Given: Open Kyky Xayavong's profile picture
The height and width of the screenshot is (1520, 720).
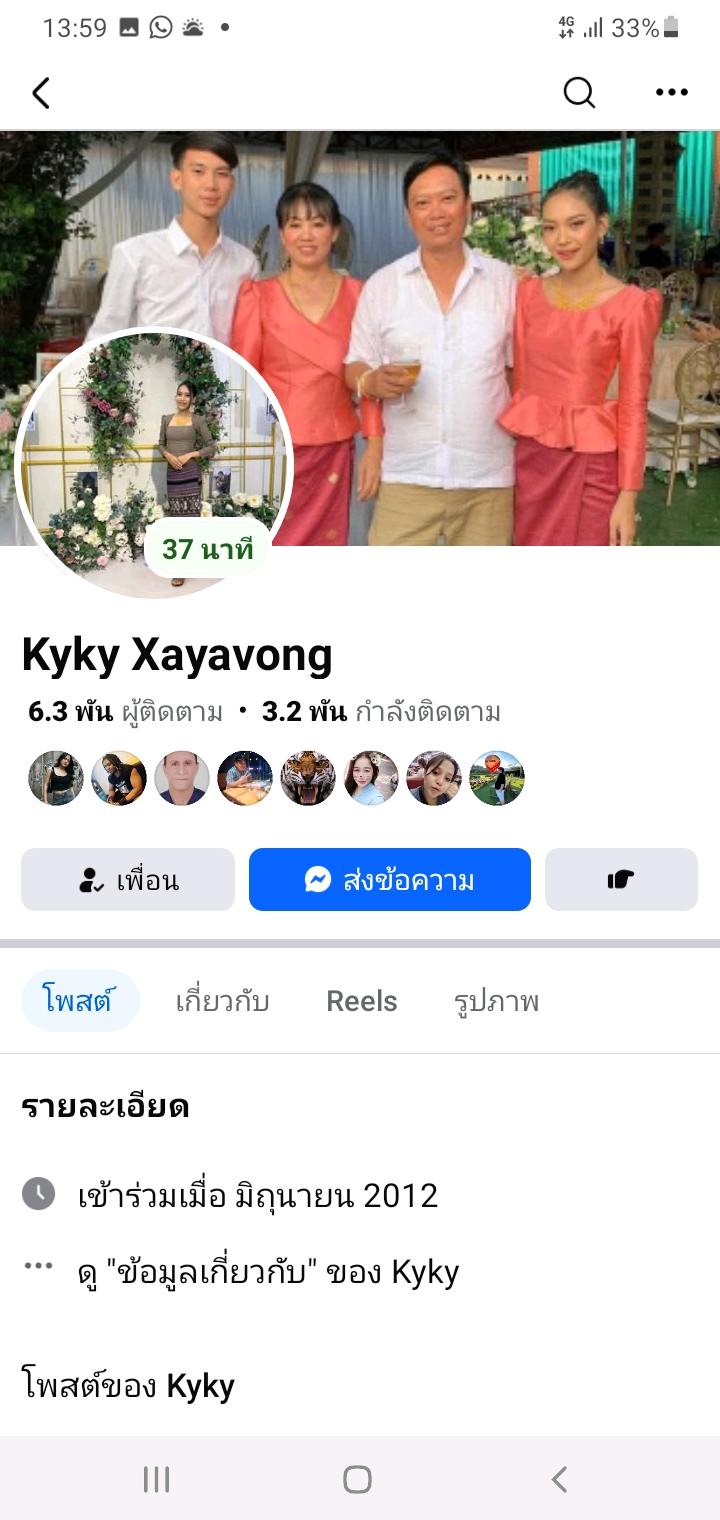Looking at the screenshot, I should [x=155, y=460].
